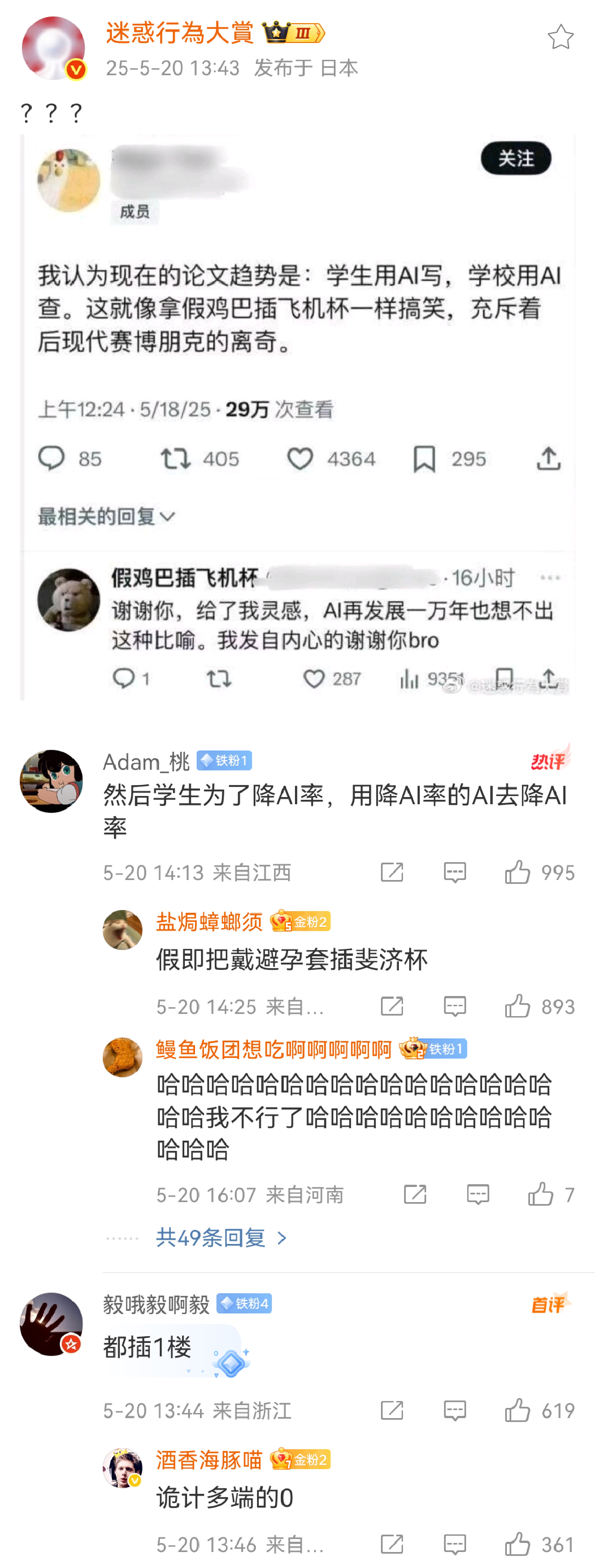This screenshot has width=595, height=1568.
Task: Open the embedded tweet screenshot image
Action: [x=297, y=417]
